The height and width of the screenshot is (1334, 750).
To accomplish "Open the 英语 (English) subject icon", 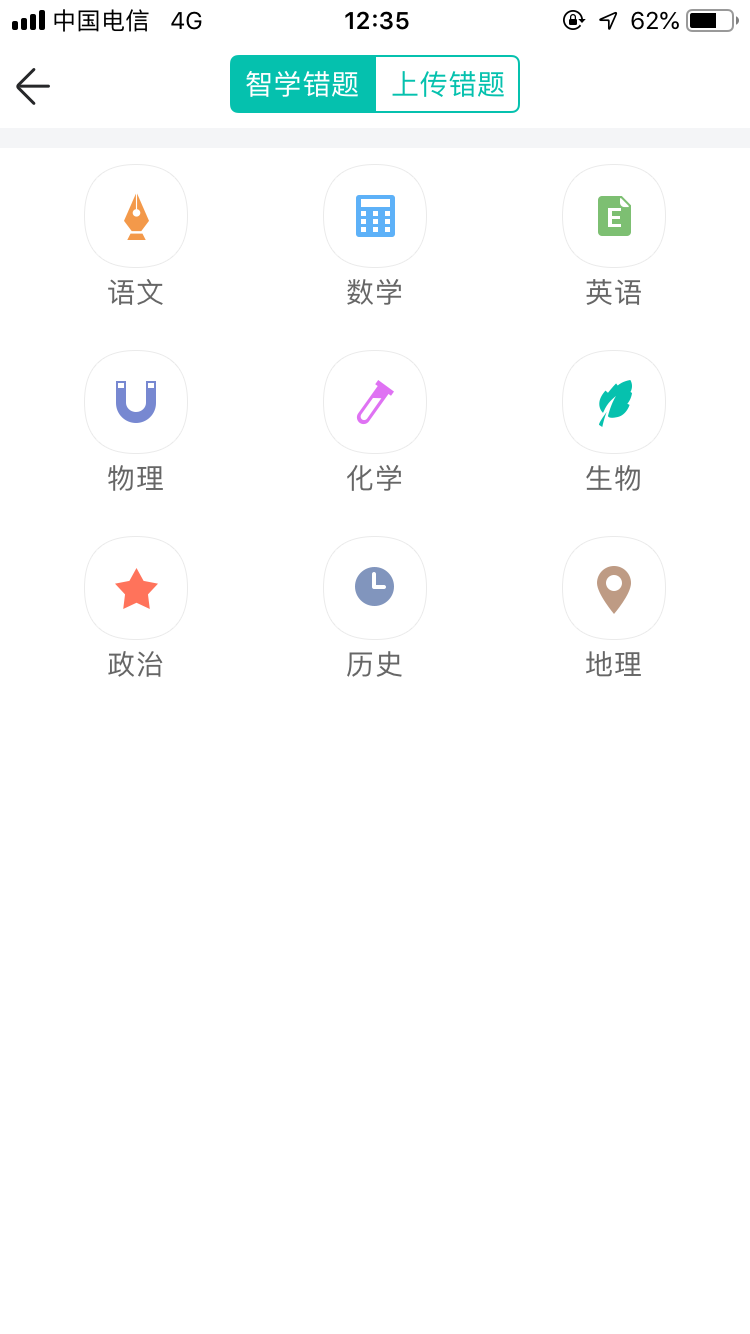I will point(613,216).
